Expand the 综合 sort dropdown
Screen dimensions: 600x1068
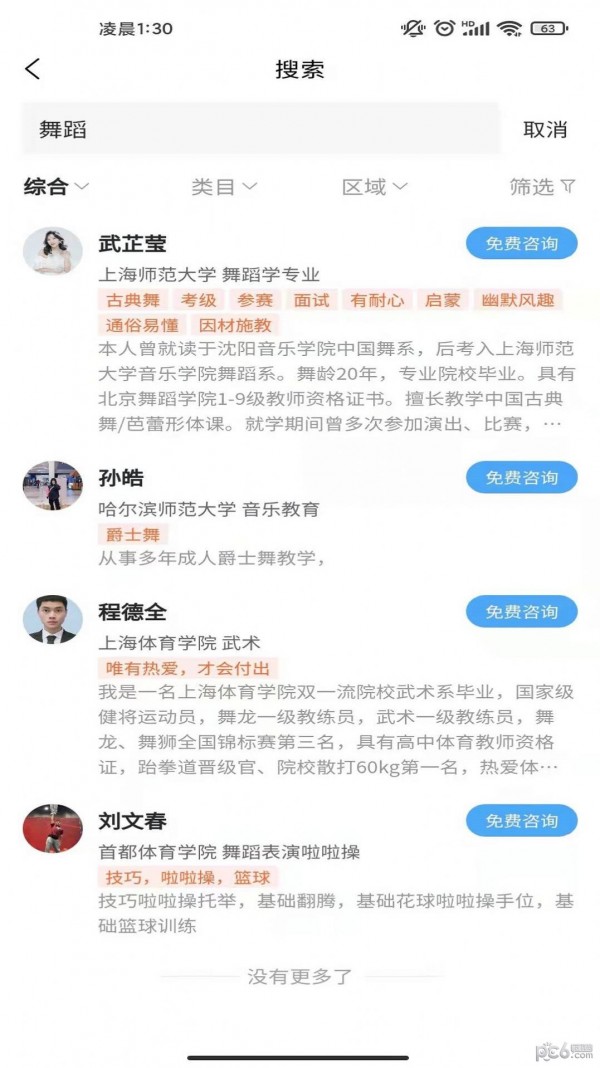pos(56,186)
